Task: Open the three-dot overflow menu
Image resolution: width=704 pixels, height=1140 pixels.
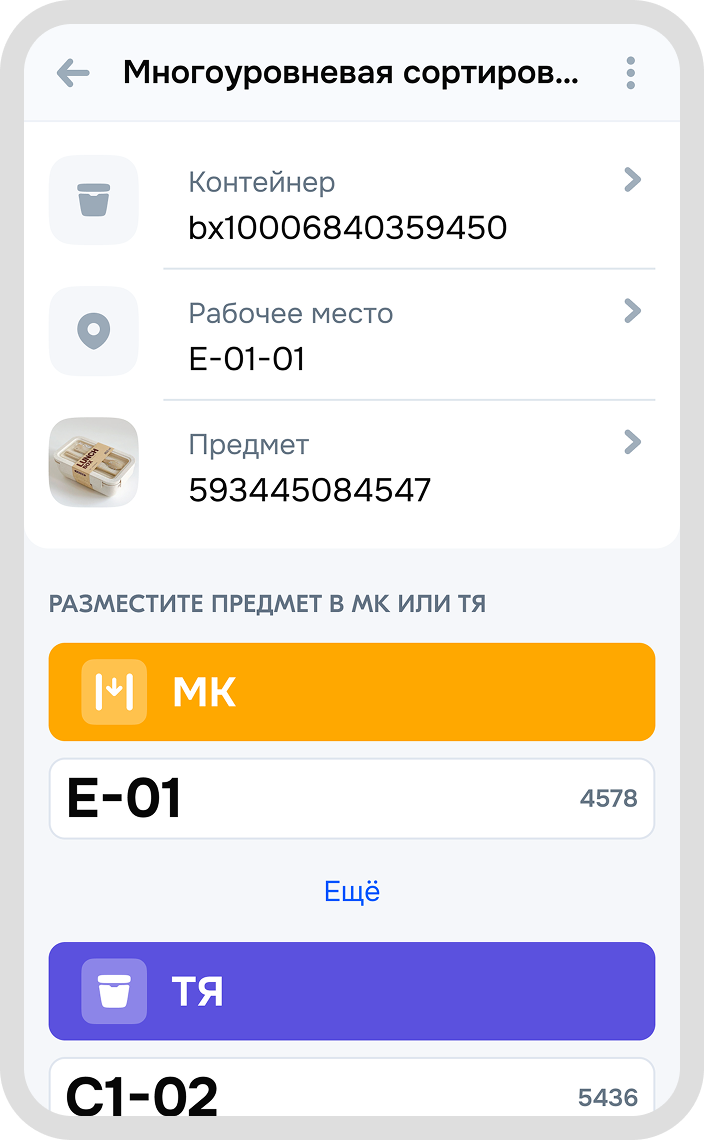Action: pos(630,73)
